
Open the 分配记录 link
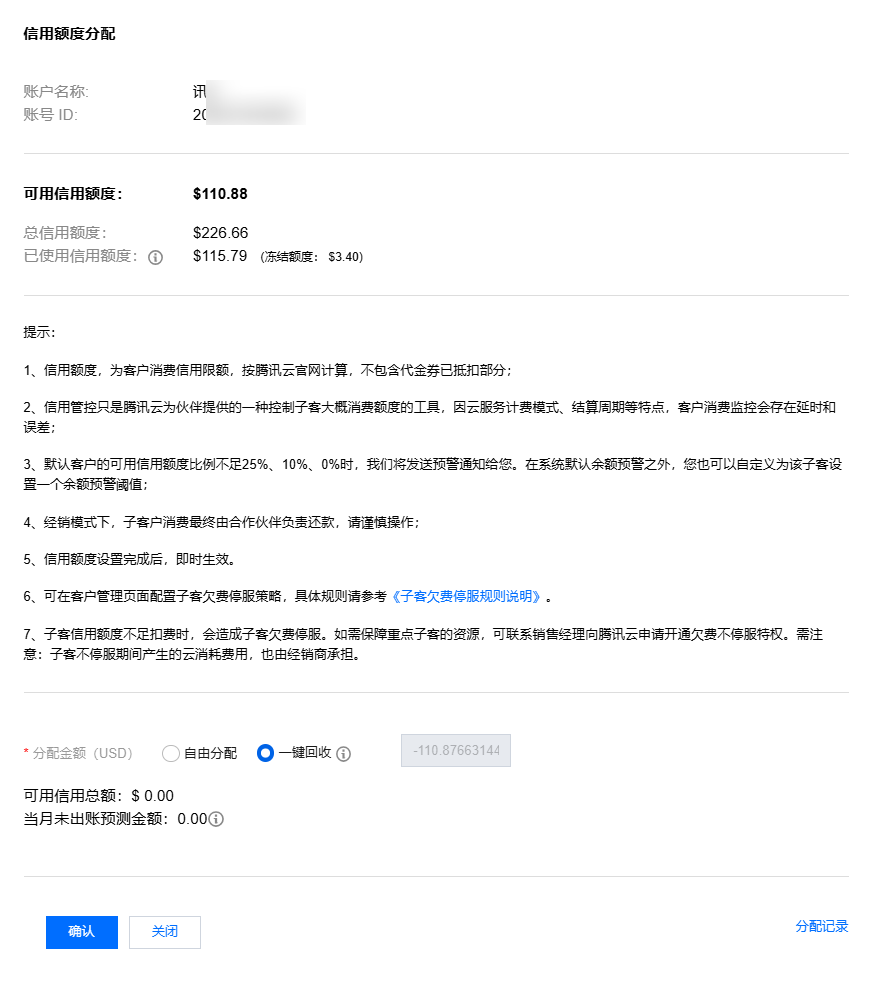tap(821, 926)
